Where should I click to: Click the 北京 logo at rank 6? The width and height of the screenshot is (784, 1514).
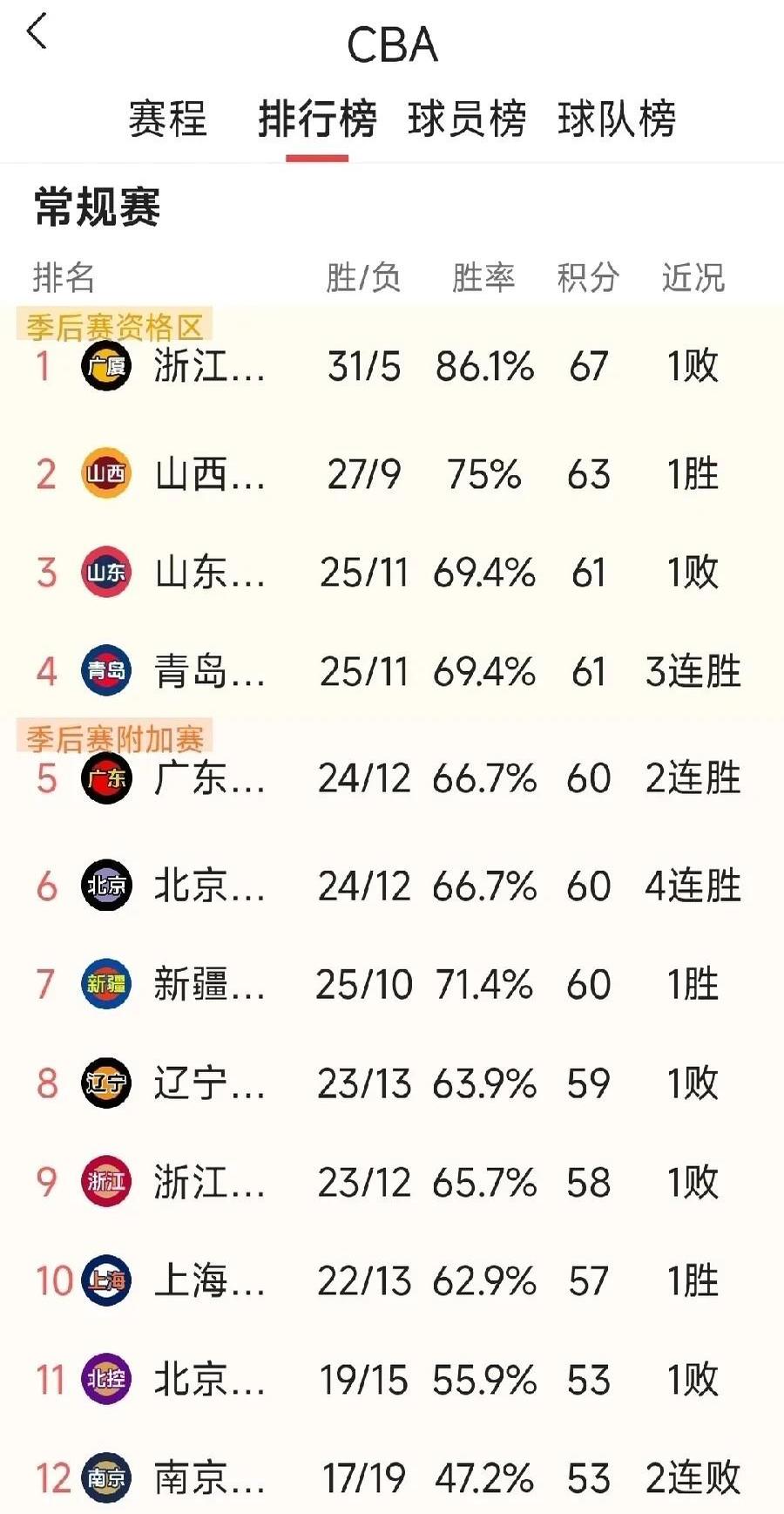coord(105,886)
